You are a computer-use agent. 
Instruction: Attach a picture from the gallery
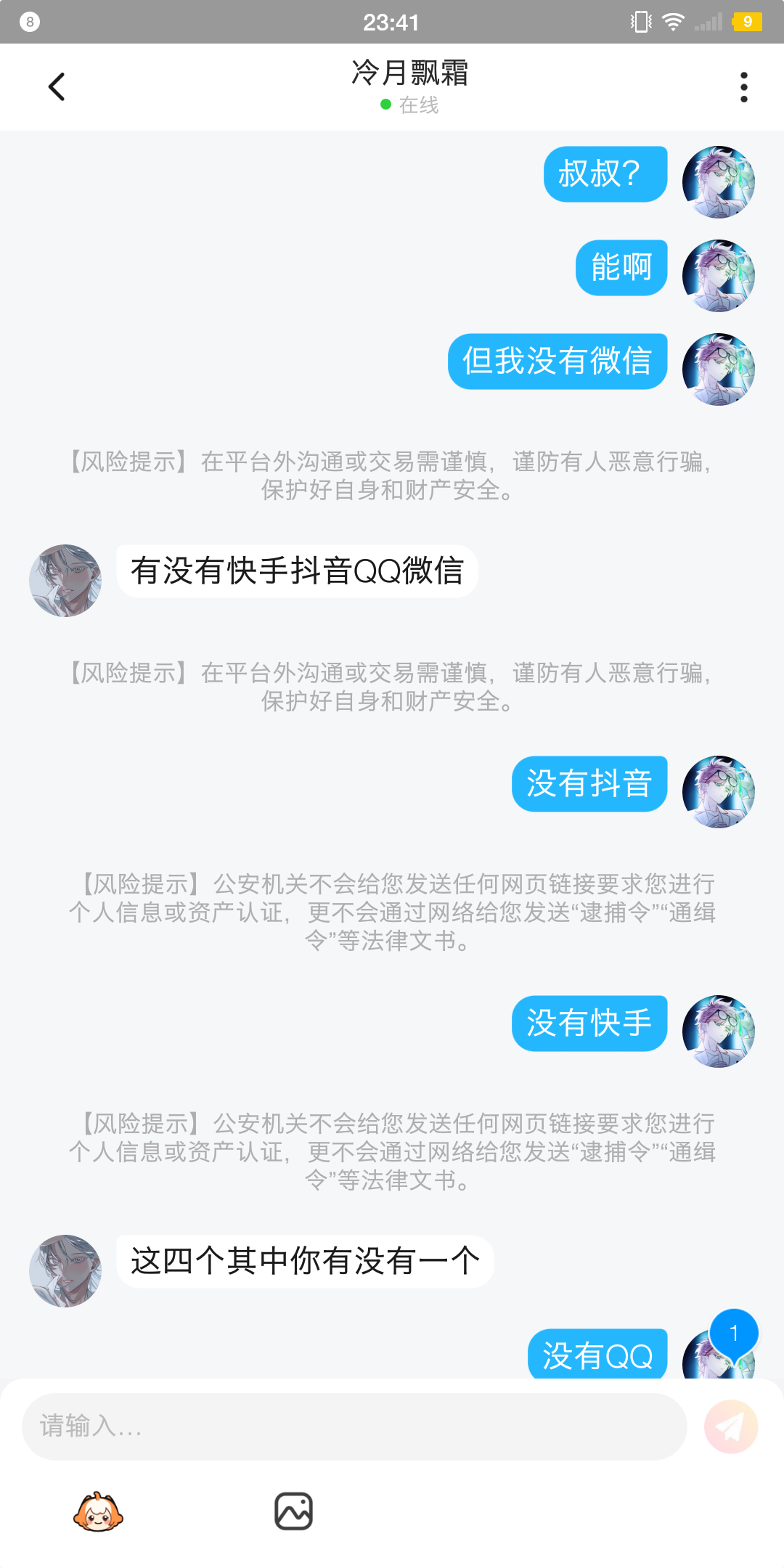coord(293,1512)
